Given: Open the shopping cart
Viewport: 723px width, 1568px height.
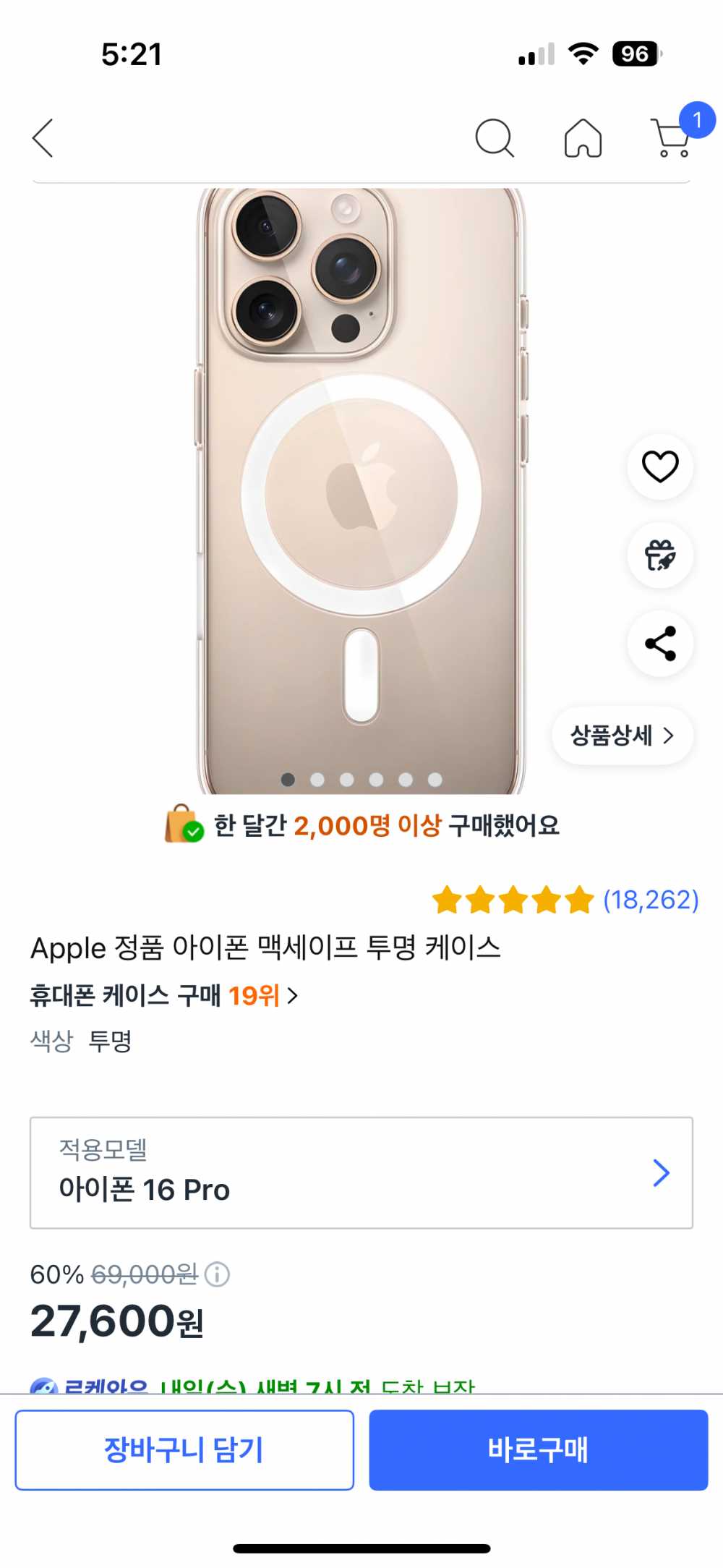Looking at the screenshot, I should 672,137.
